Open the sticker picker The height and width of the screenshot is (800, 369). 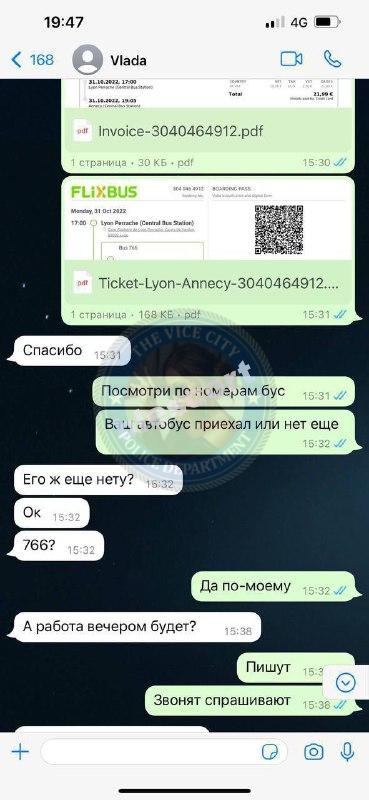click(269, 752)
